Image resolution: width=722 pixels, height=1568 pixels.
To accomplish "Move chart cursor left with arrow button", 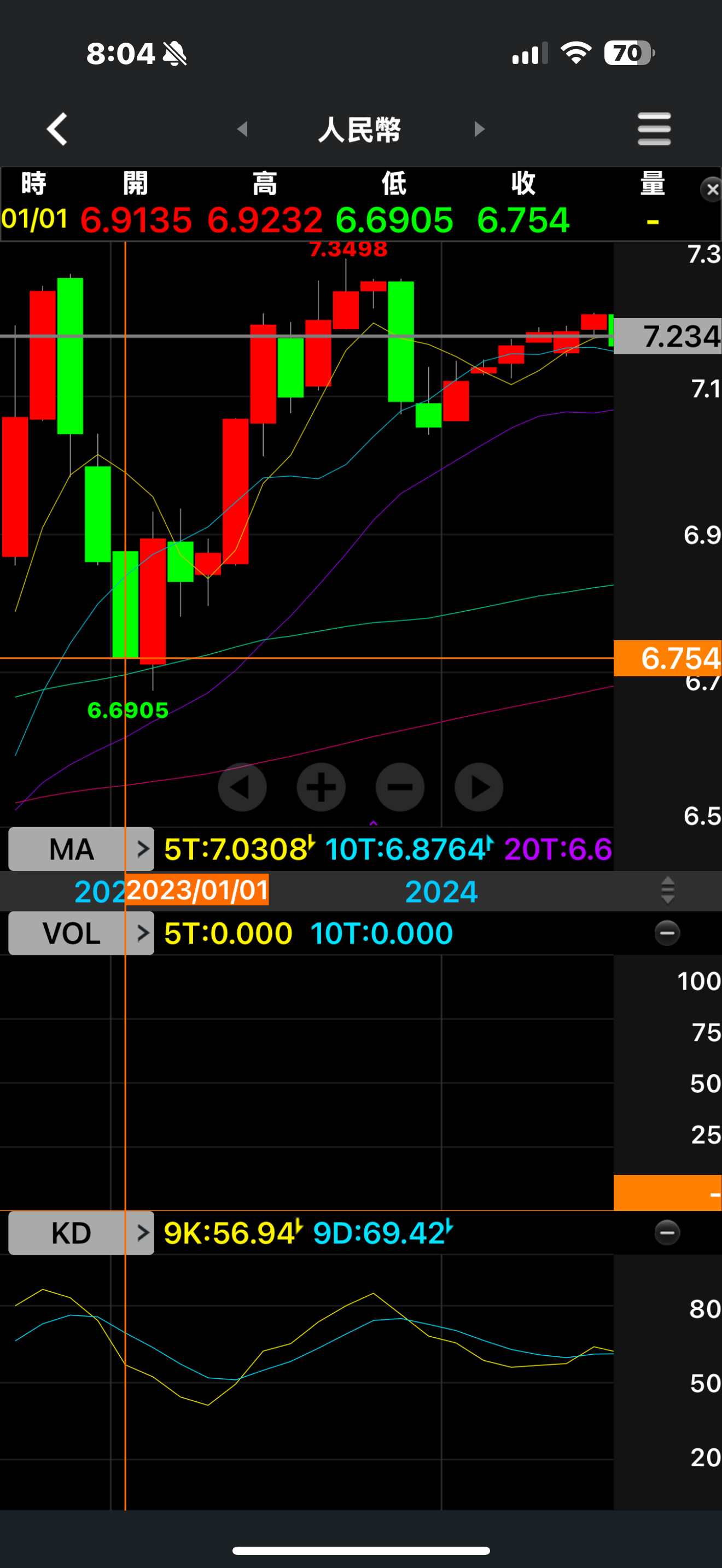I will click(x=242, y=787).
